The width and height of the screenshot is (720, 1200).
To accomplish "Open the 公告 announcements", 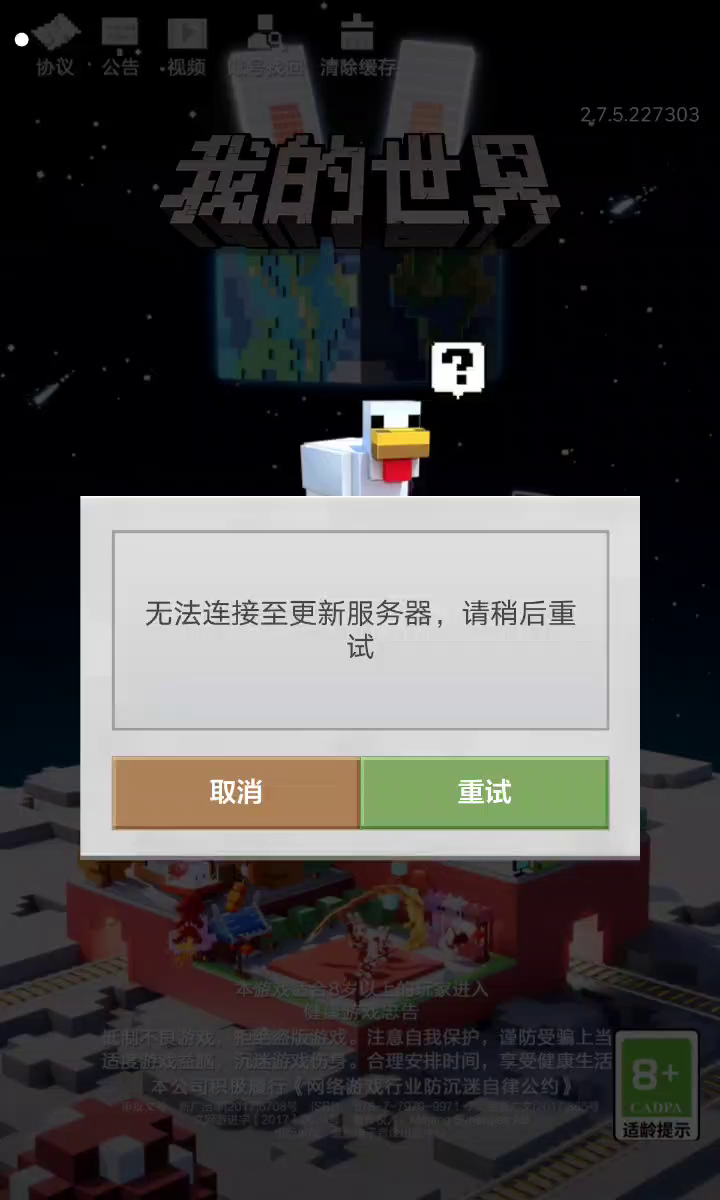I will [120, 46].
